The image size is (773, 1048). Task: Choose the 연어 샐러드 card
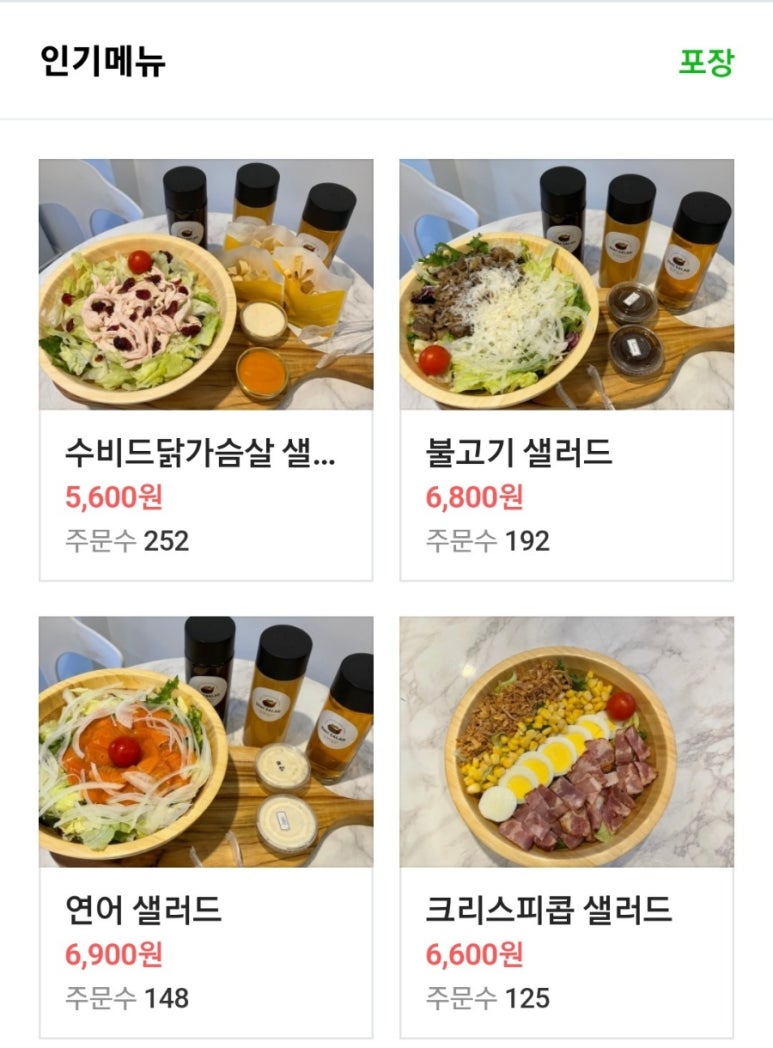tap(206, 826)
